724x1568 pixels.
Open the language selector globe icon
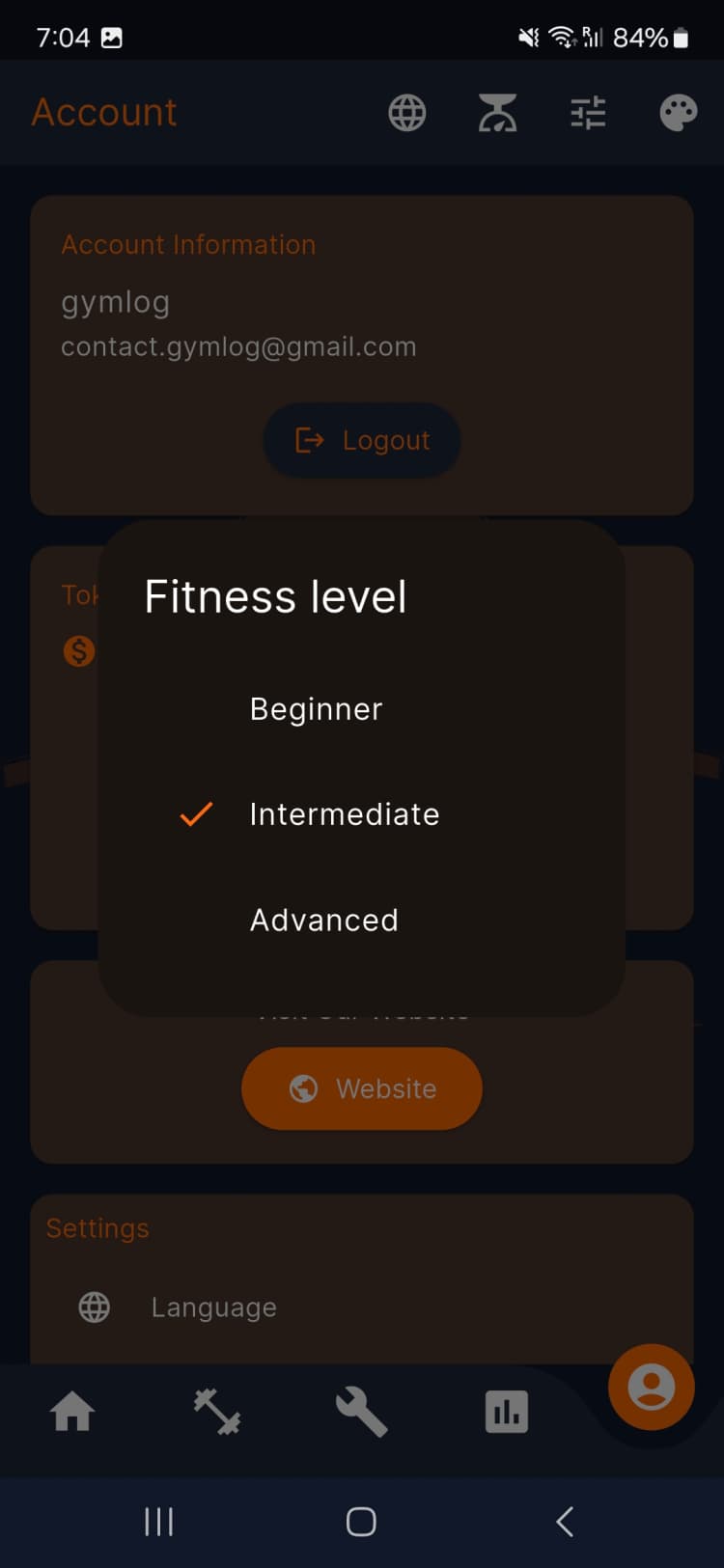tap(406, 112)
